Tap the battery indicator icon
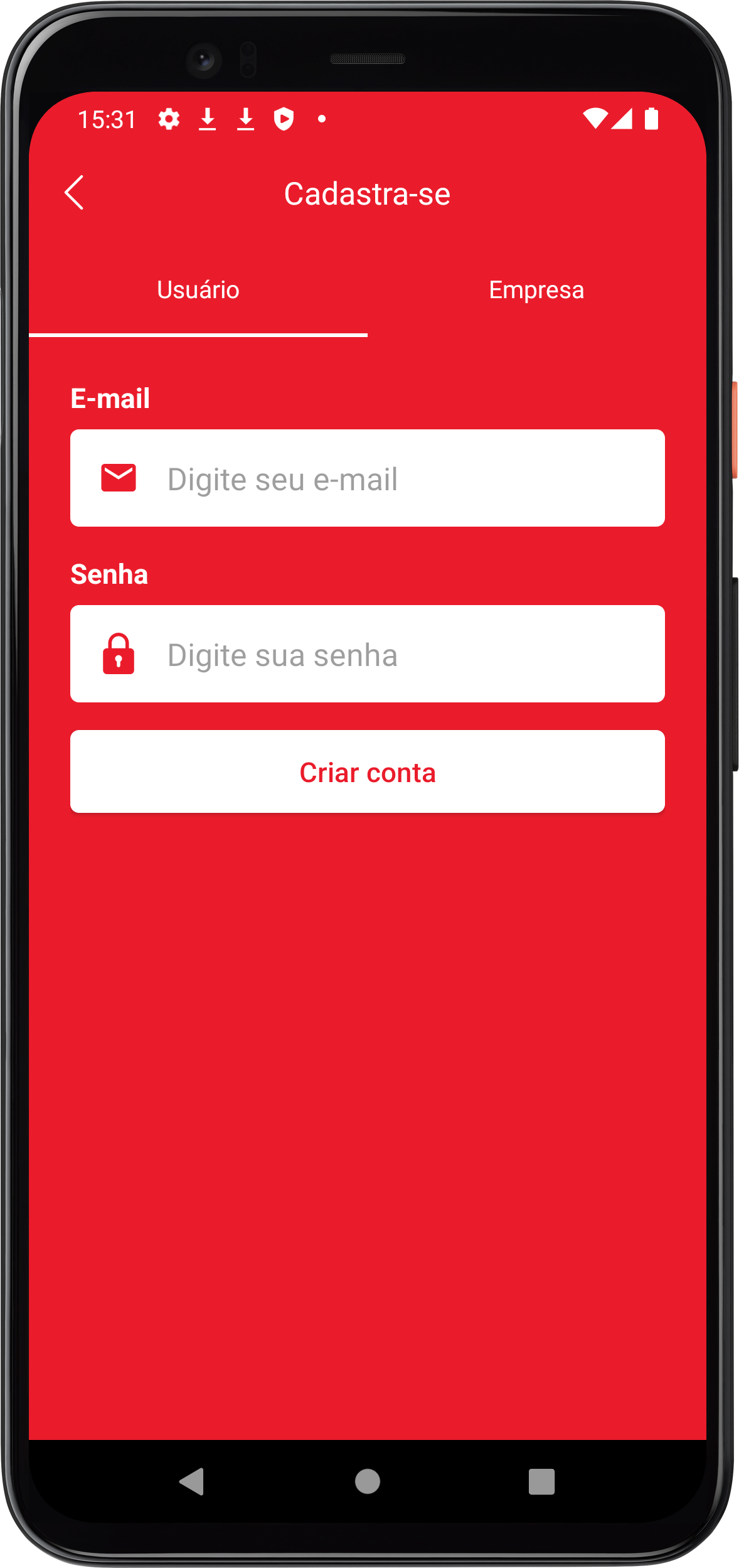The width and height of the screenshot is (739, 1568). (651, 119)
